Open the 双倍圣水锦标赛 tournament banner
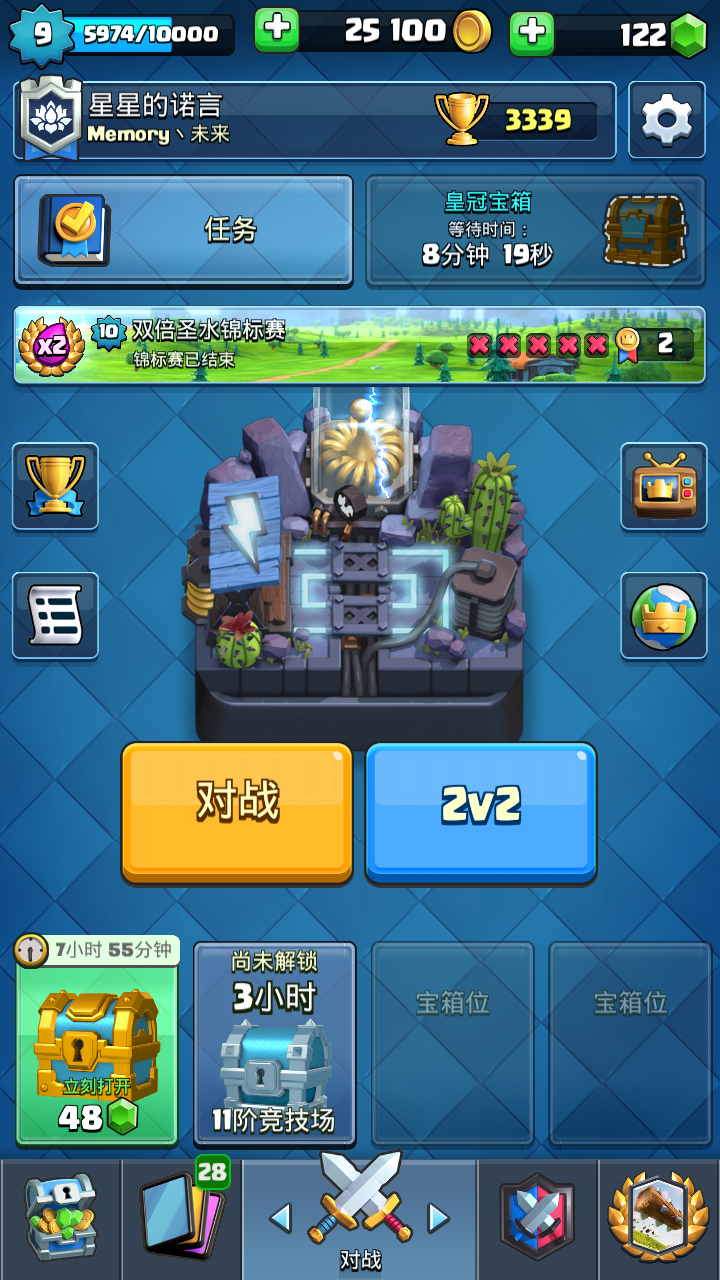720x1280 pixels. [359, 345]
